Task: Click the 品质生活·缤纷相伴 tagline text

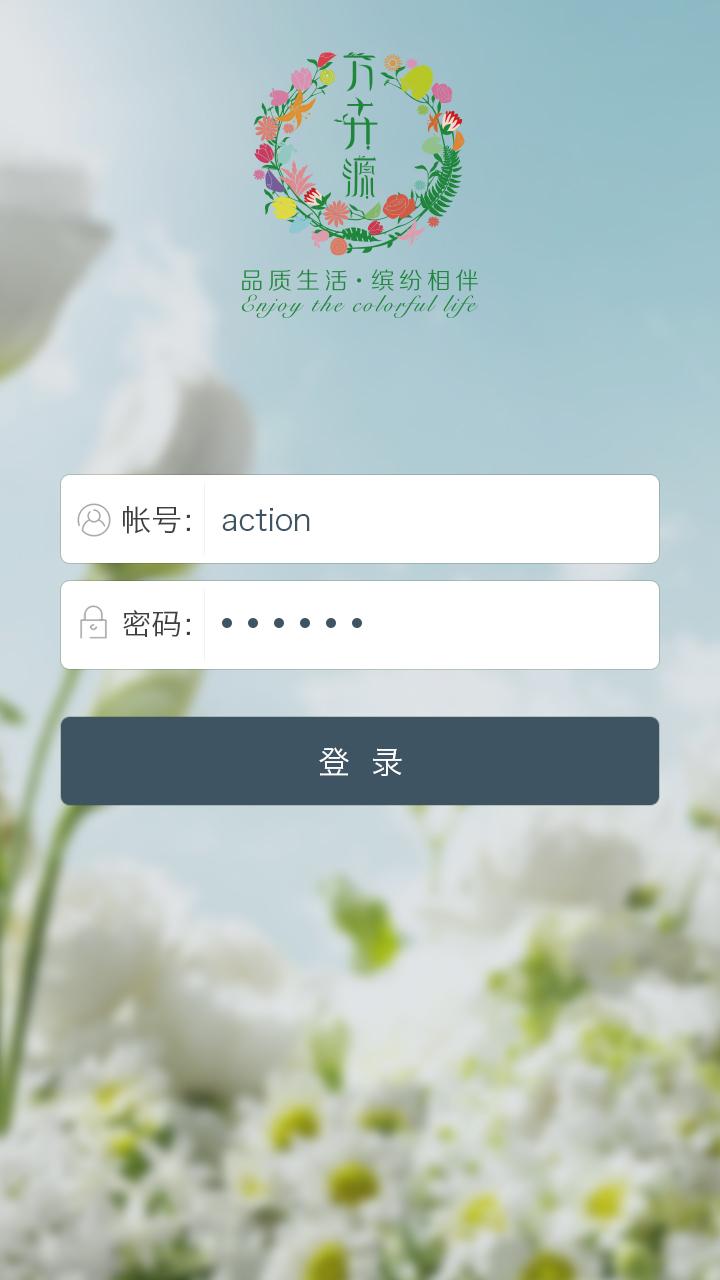Action: pyautogui.click(x=358, y=283)
